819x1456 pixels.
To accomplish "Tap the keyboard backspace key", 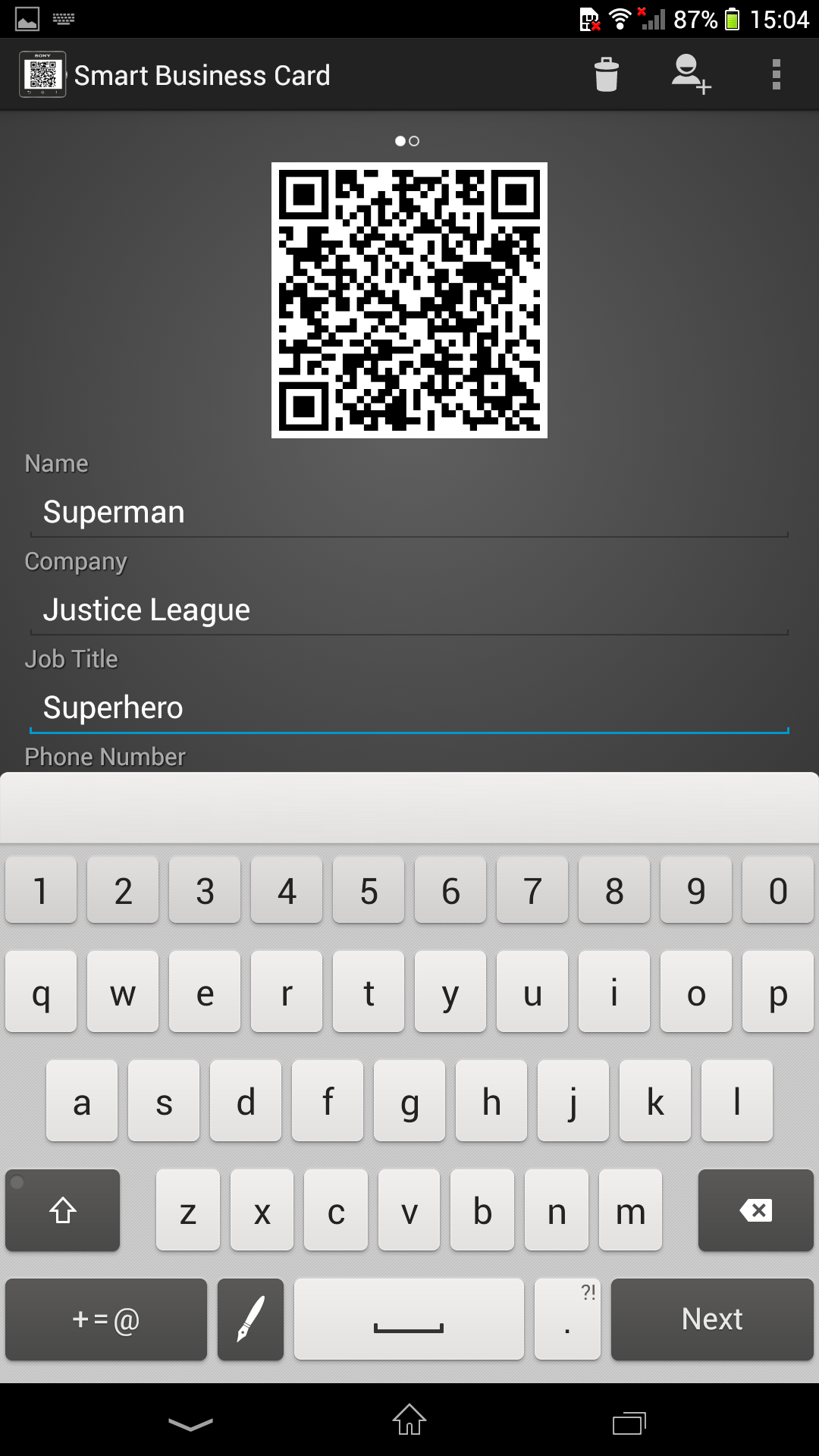I will [x=755, y=1210].
